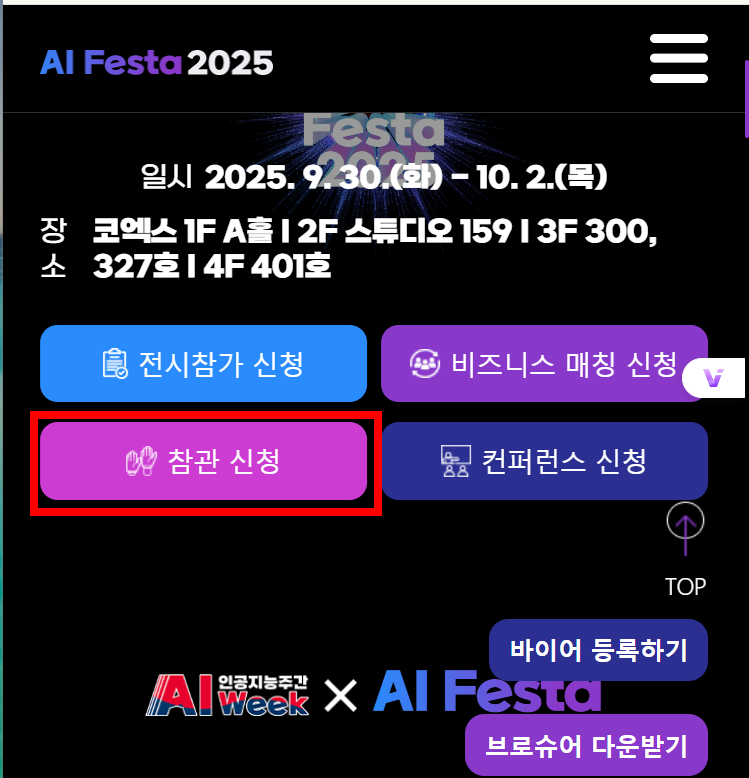The height and width of the screenshot is (778, 749).
Task: Open the hamburger menu
Action: coord(679,58)
